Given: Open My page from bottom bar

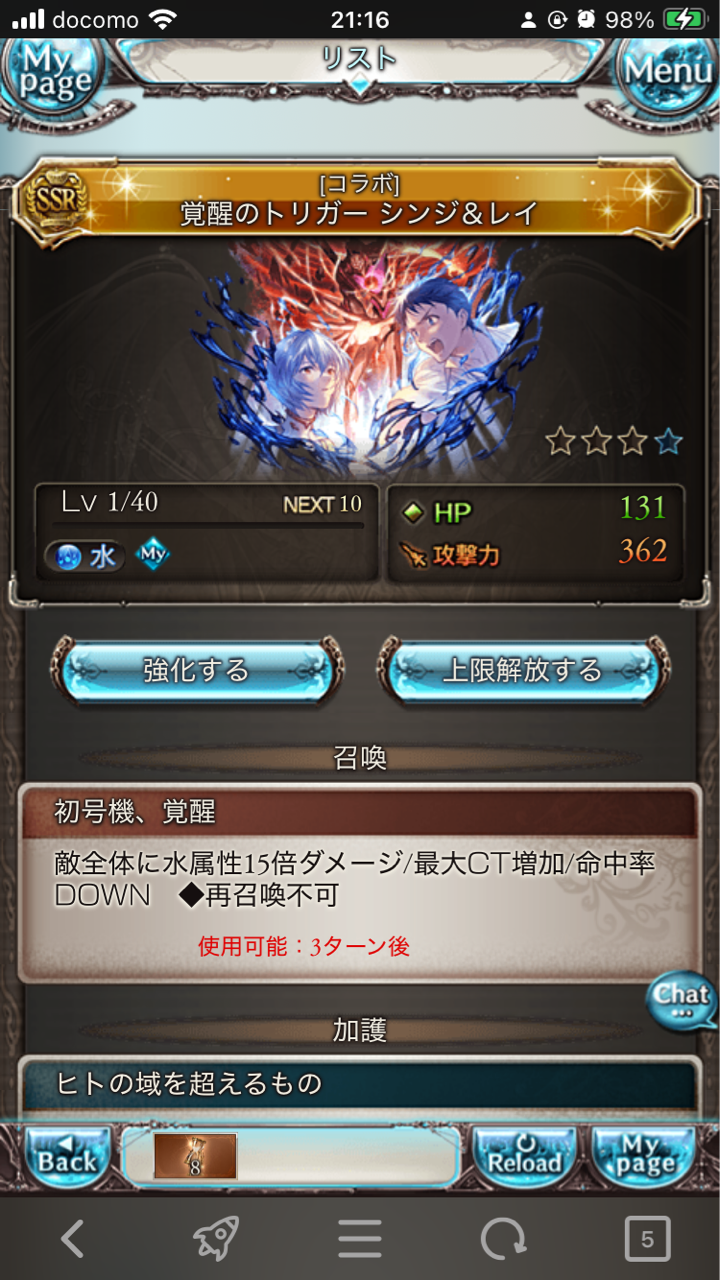Looking at the screenshot, I should coord(645,1156).
